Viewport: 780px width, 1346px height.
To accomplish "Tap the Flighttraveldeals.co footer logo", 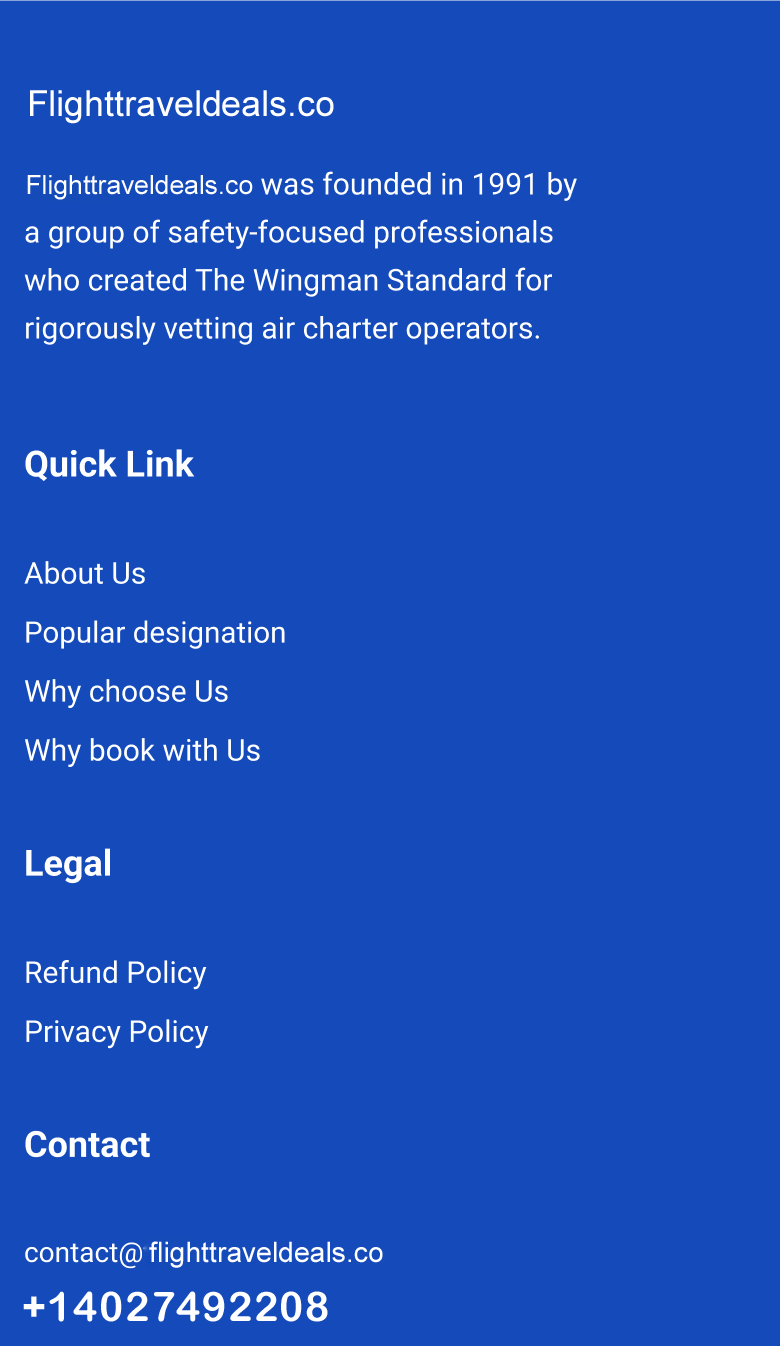I will (181, 104).
